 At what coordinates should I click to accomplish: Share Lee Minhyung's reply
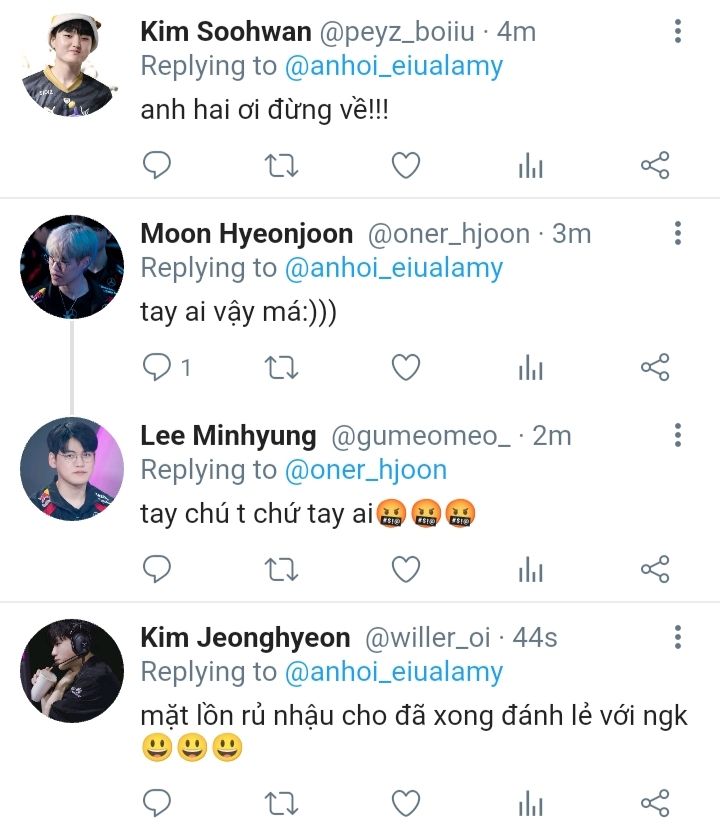(654, 570)
